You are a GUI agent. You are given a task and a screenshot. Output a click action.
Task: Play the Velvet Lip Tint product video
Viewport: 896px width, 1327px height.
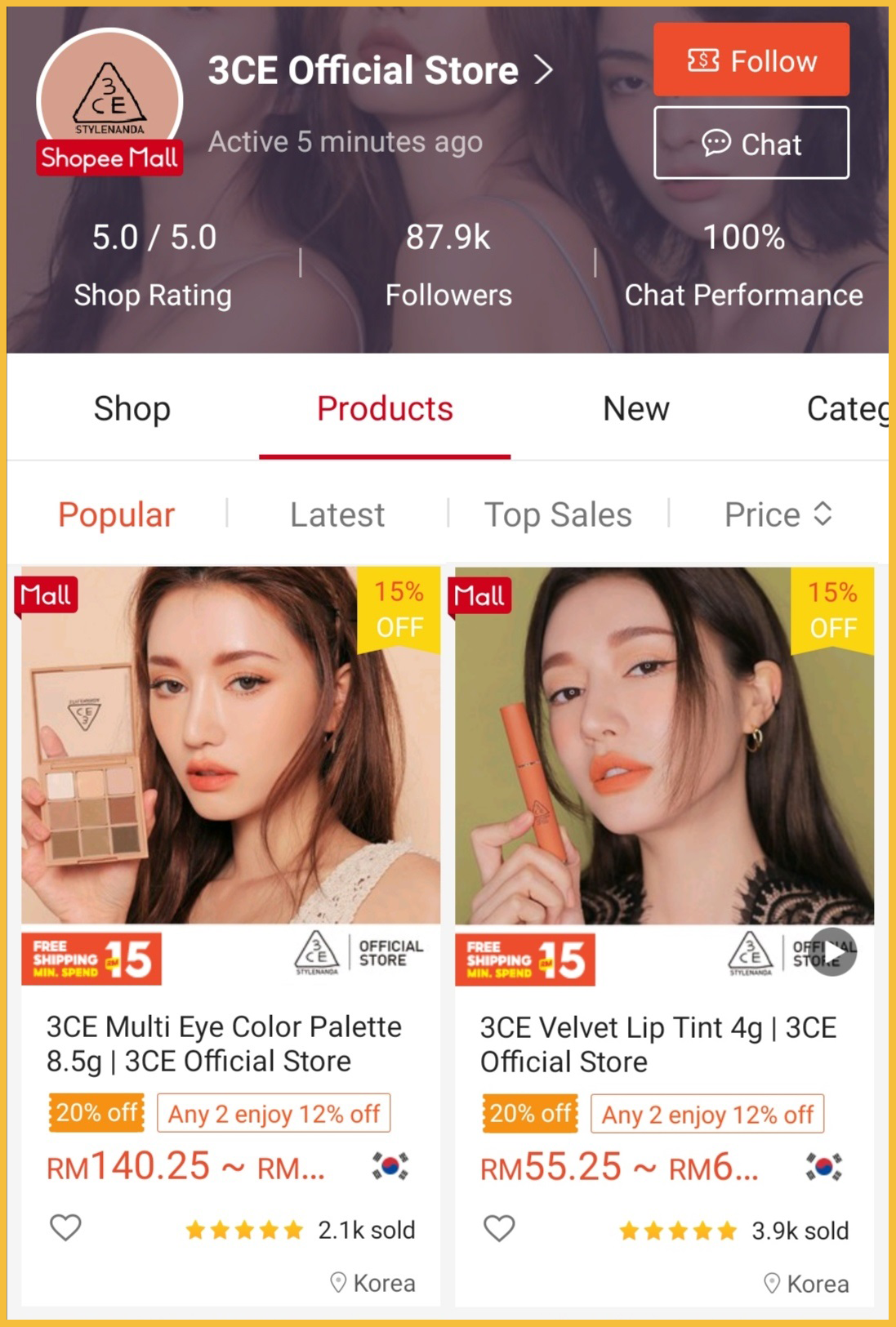tap(833, 952)
